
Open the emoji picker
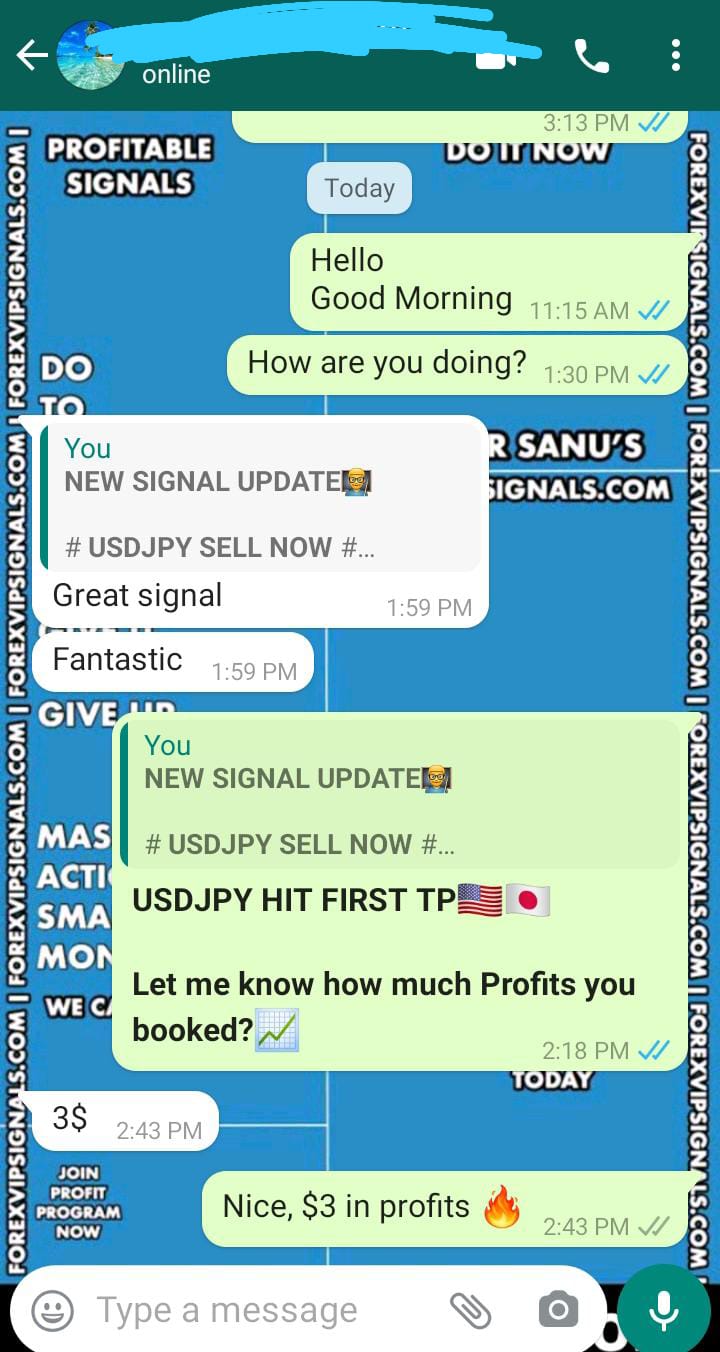point(52,1310)
